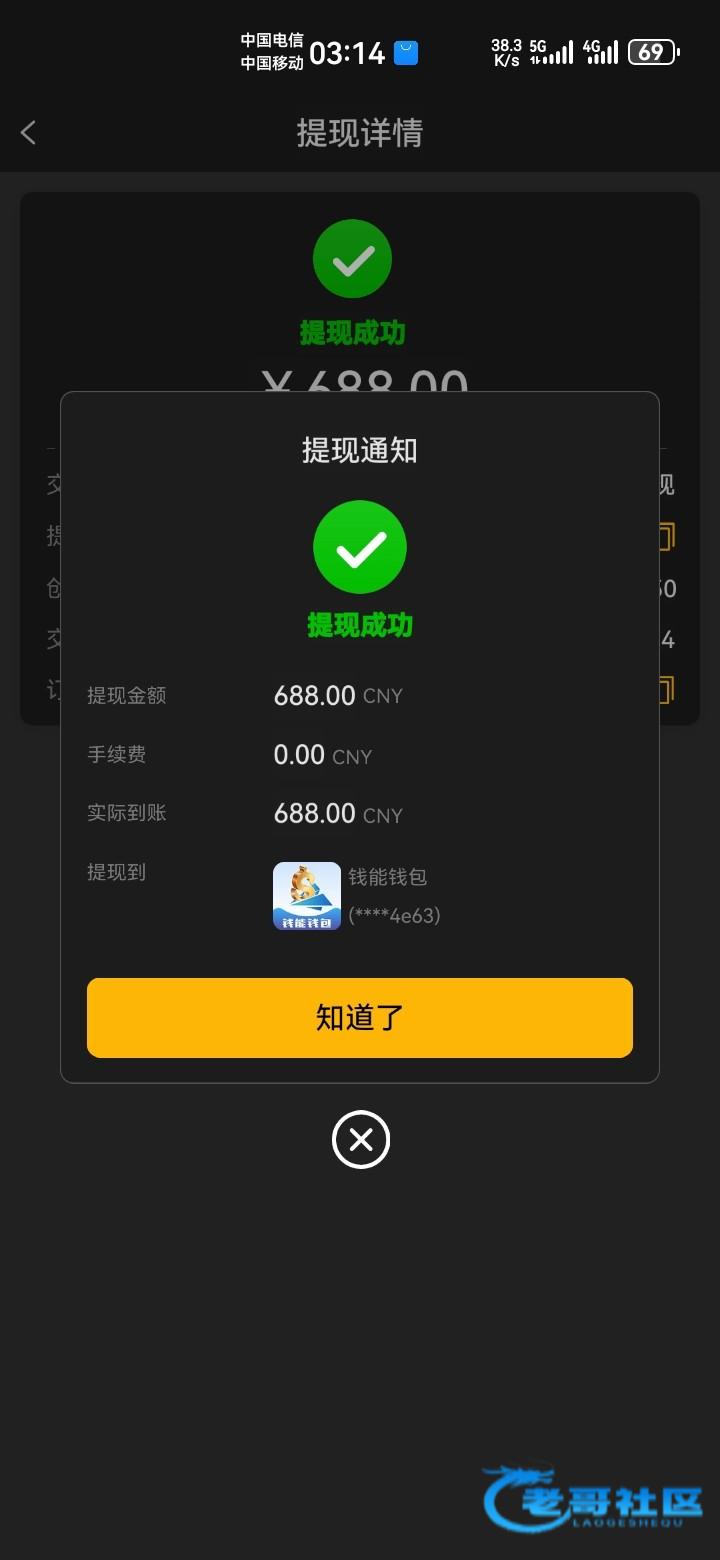Go back from 提现详情 page
720x1560 pixels.
coord(28,132)
